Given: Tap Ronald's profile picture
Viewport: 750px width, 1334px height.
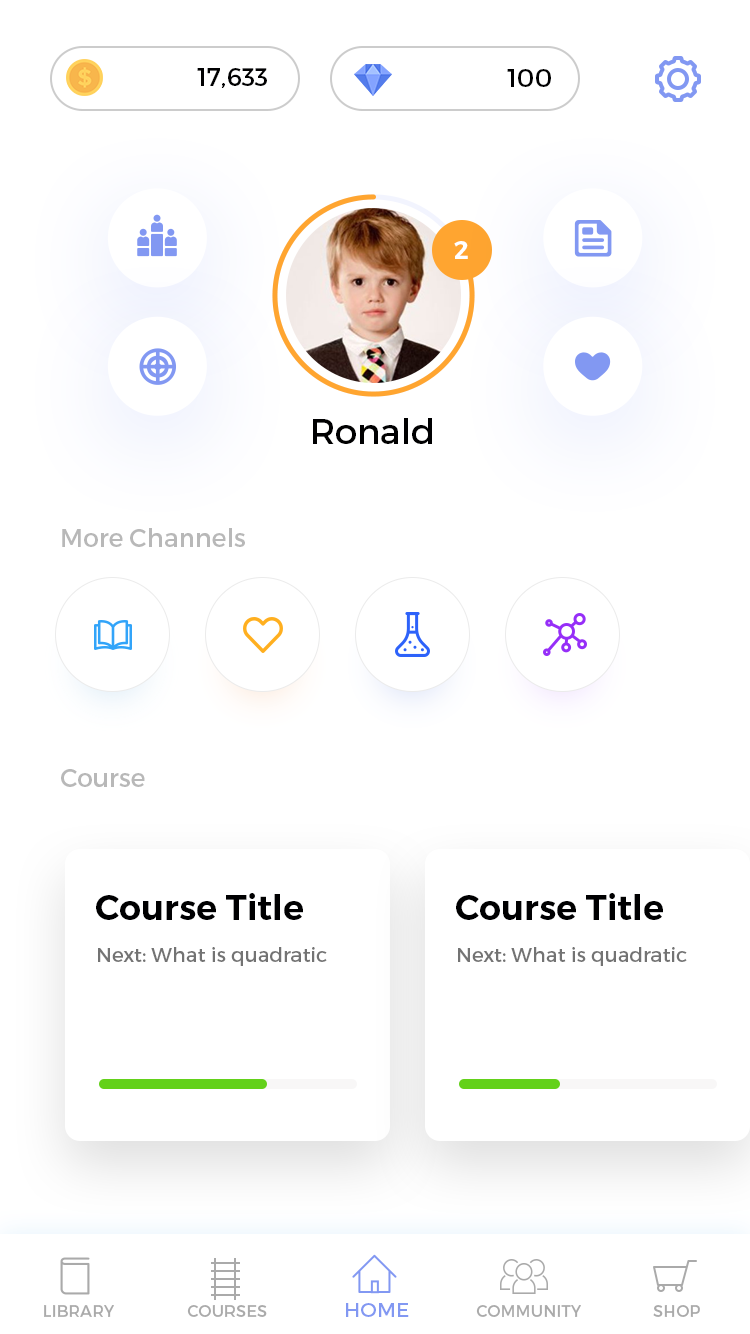Looking at the screenshot, I should point(373,295).
